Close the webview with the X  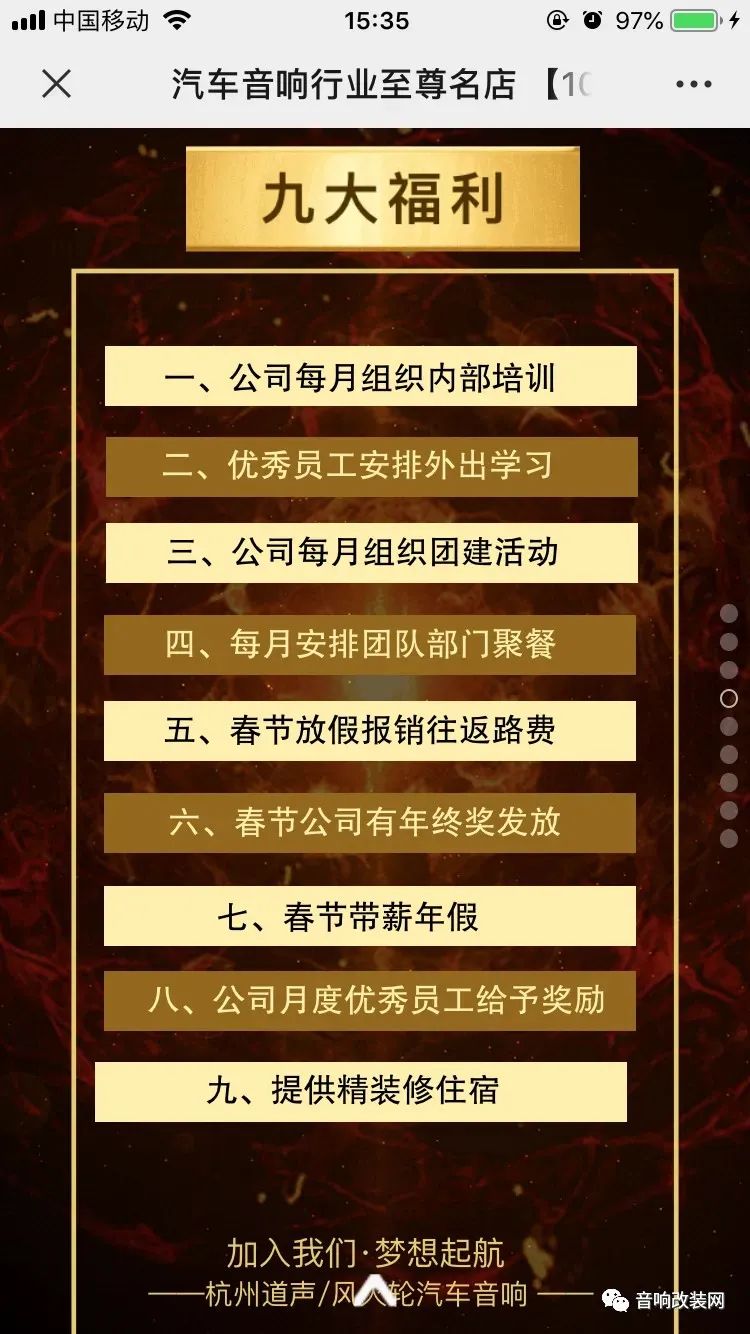(57, 84)
